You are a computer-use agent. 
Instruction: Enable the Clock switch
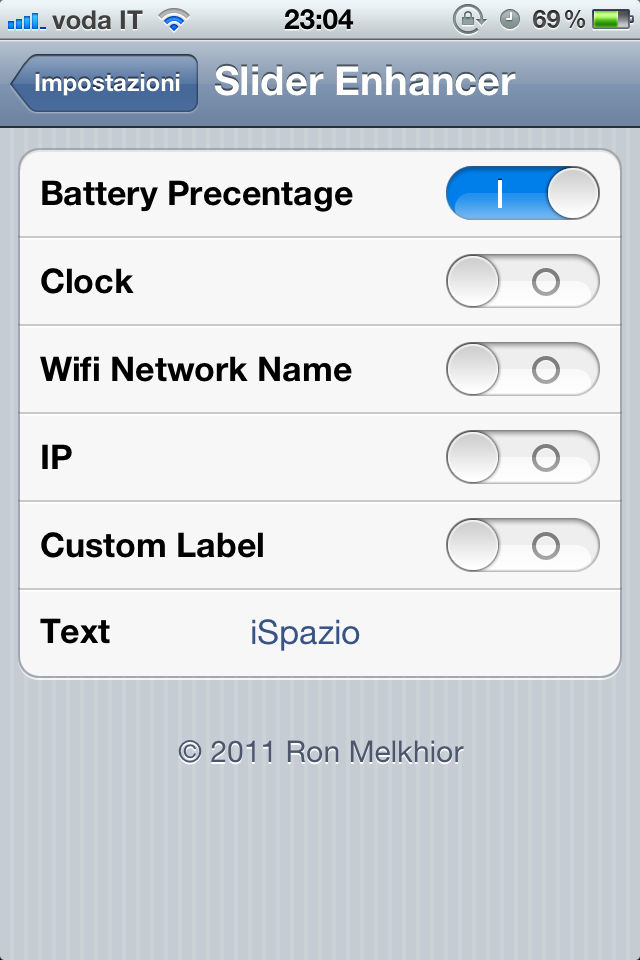point(522,282)
